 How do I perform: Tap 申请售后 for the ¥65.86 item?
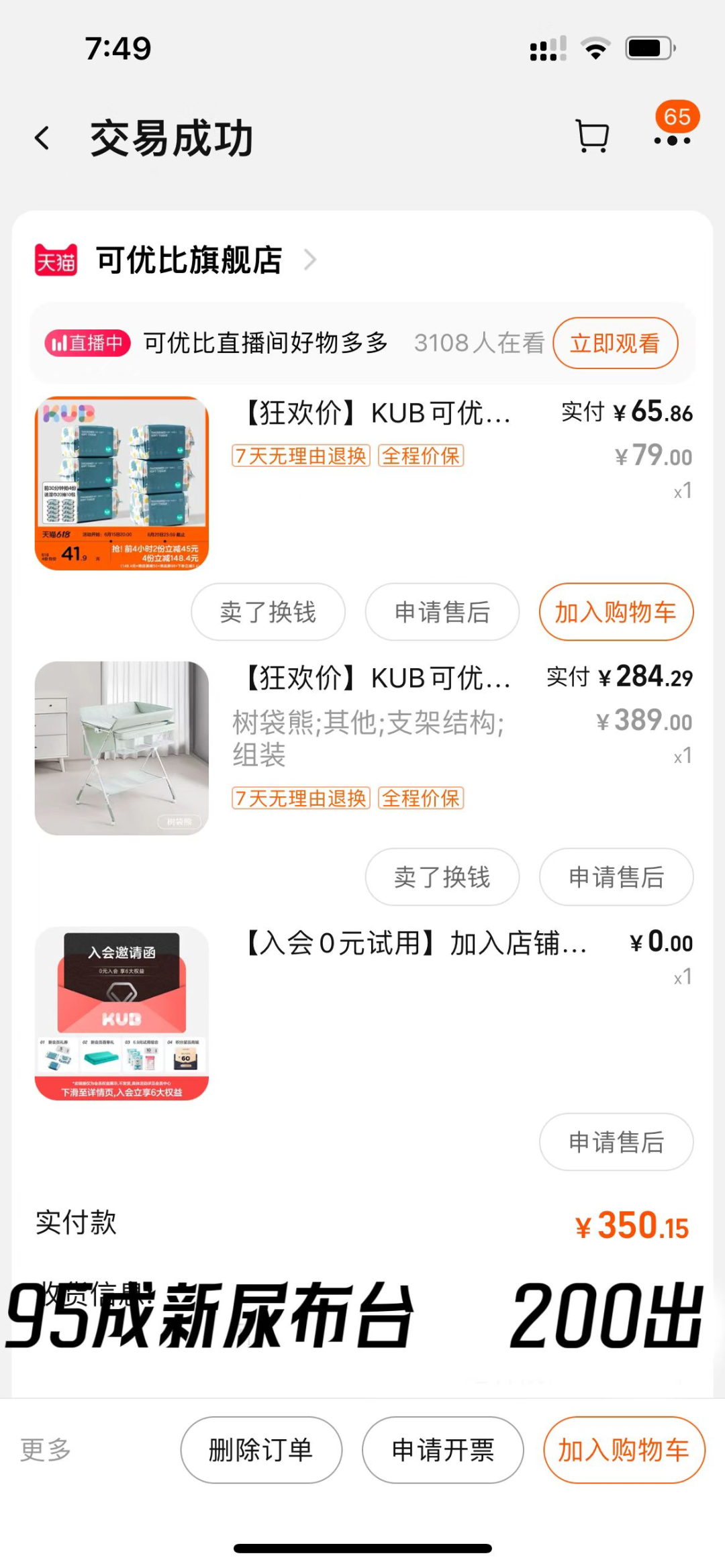[x=442, y=612]
